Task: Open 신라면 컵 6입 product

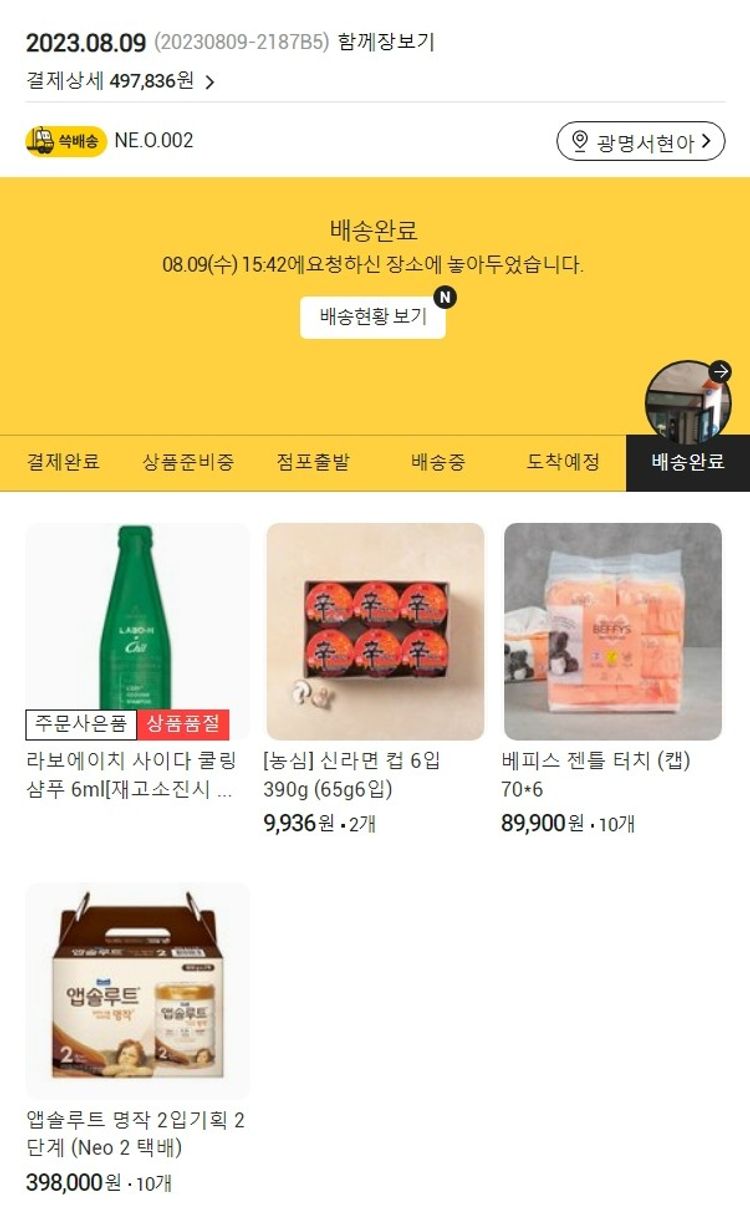Action: (375, 631)
